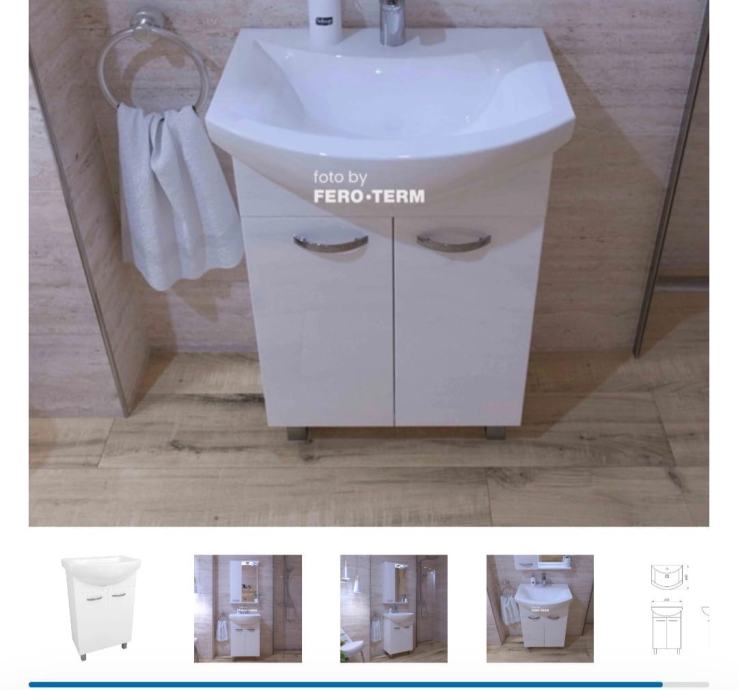This screenshot has width=738, height=690.
Task: Select the thumbnail showing cabinet with mirror
Action: click(247, 608)
